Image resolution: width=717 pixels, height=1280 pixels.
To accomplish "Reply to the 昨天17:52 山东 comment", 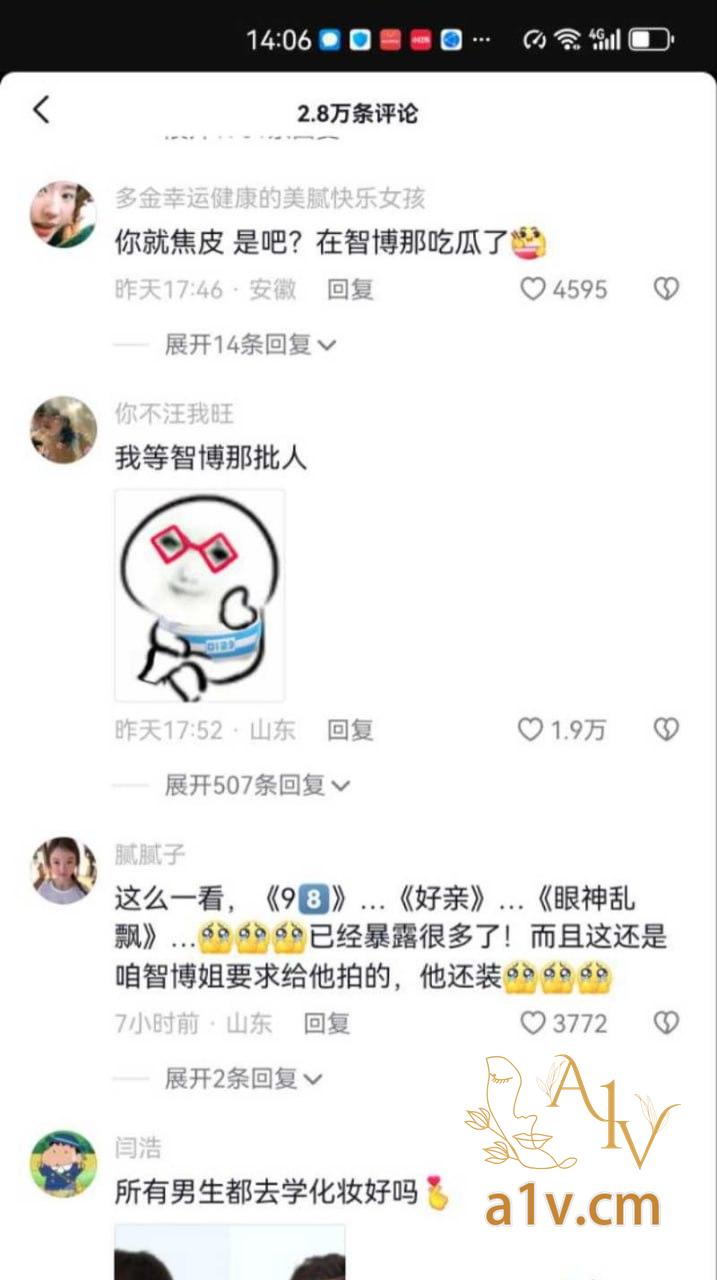I will pyautogui.click(x=350, y=730).
